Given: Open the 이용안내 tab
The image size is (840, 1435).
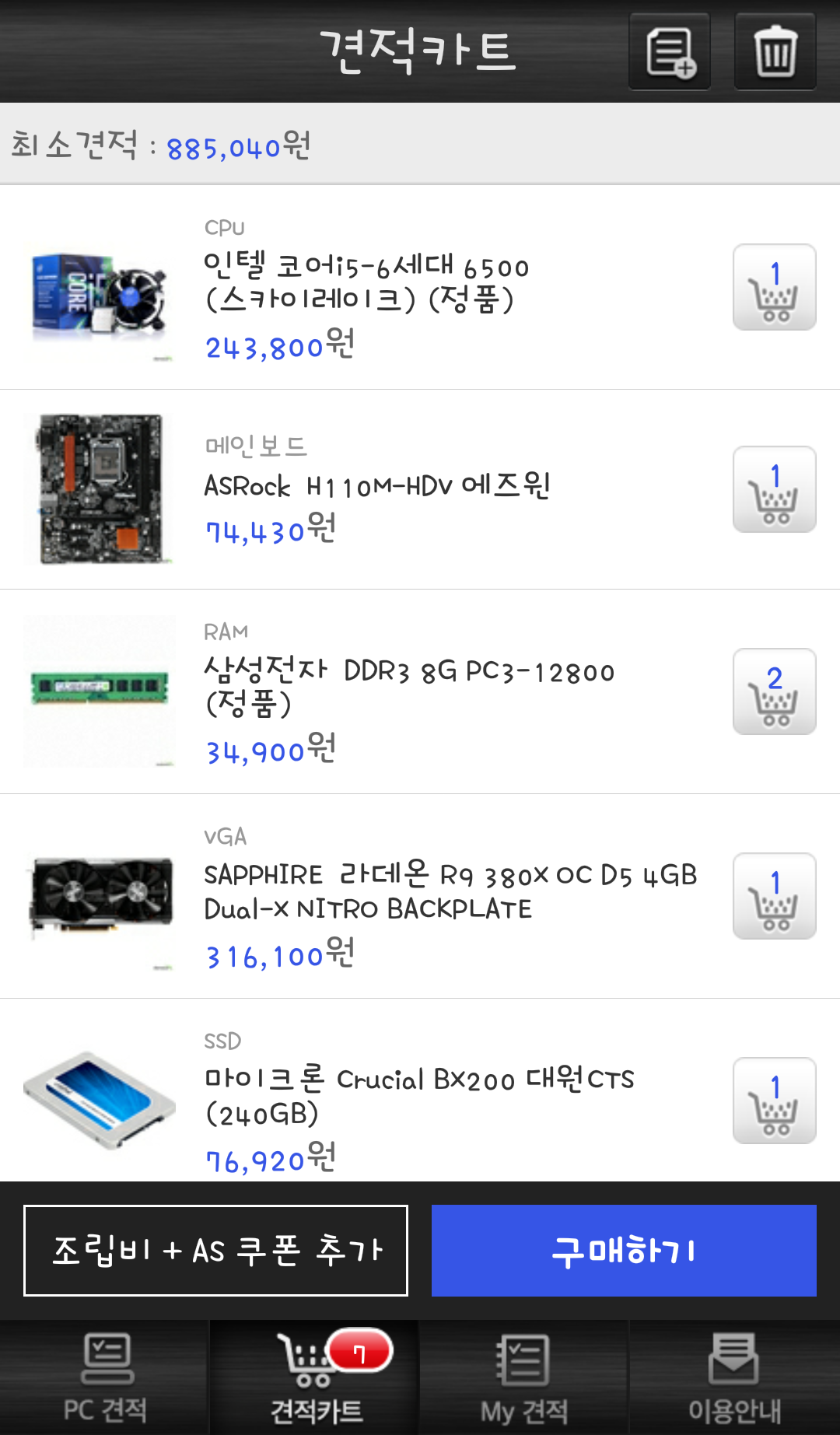Looking at the screenshot, I should pos(734,1377).
